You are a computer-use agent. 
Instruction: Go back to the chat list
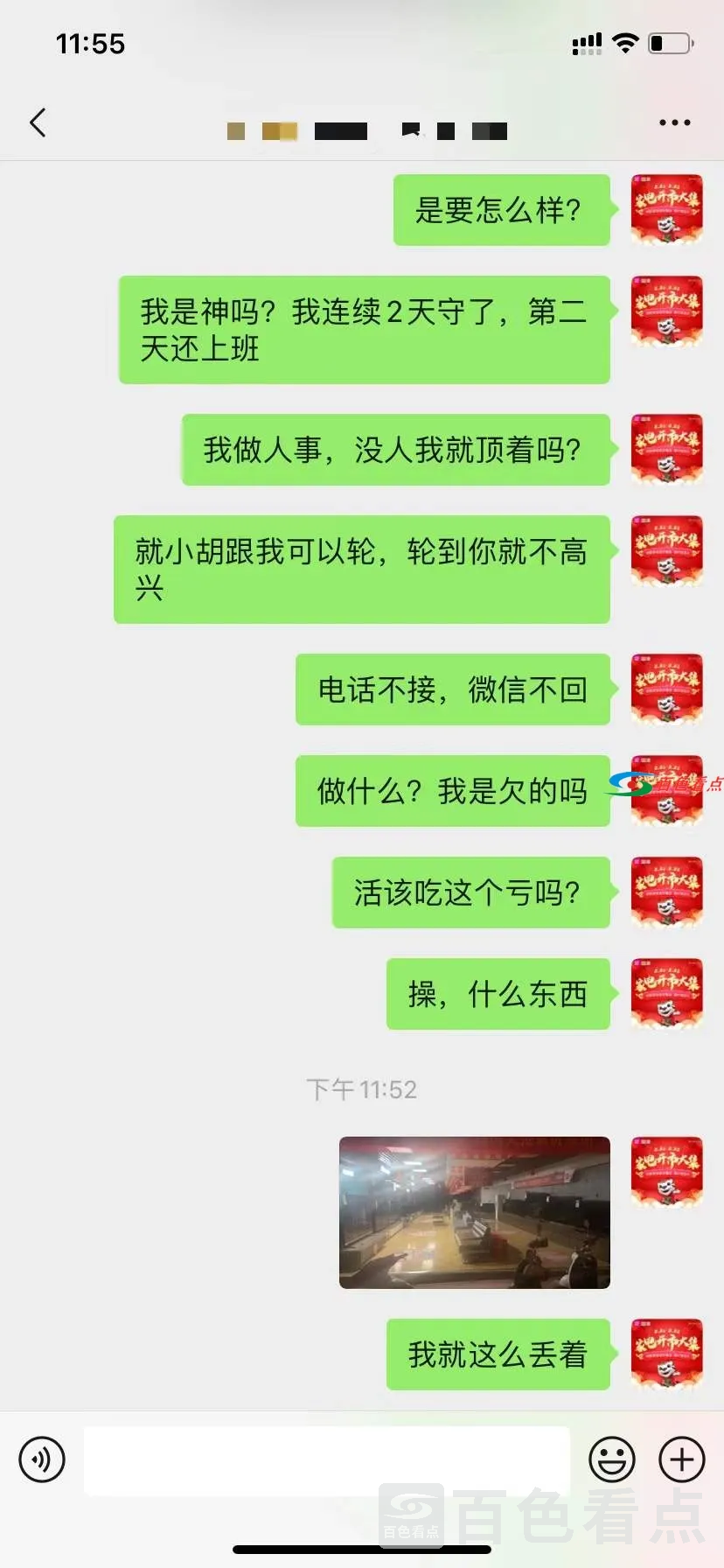[38, 123]
